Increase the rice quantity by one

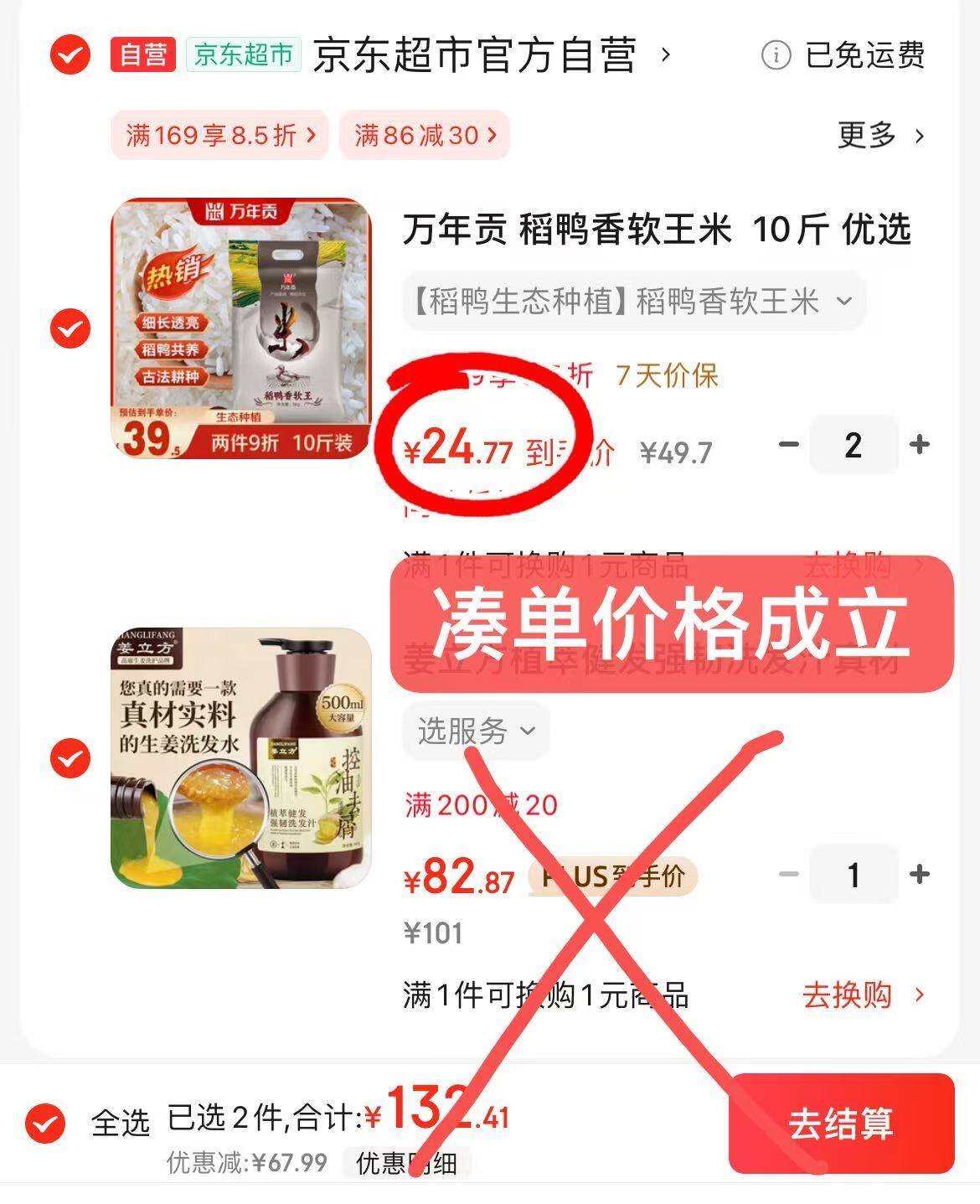(919, 444)
